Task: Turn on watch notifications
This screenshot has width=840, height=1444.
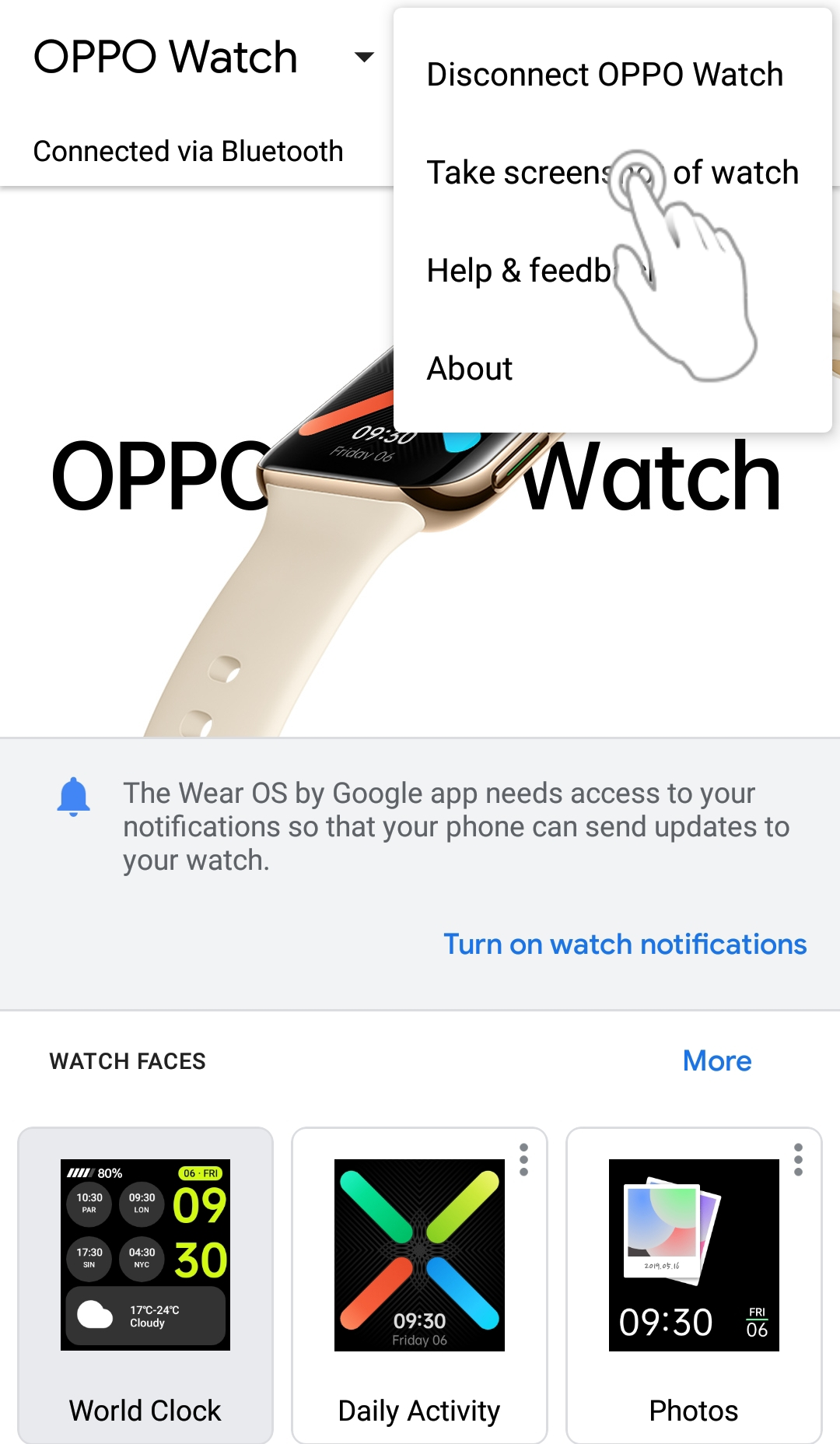Action: click(625, 945)
